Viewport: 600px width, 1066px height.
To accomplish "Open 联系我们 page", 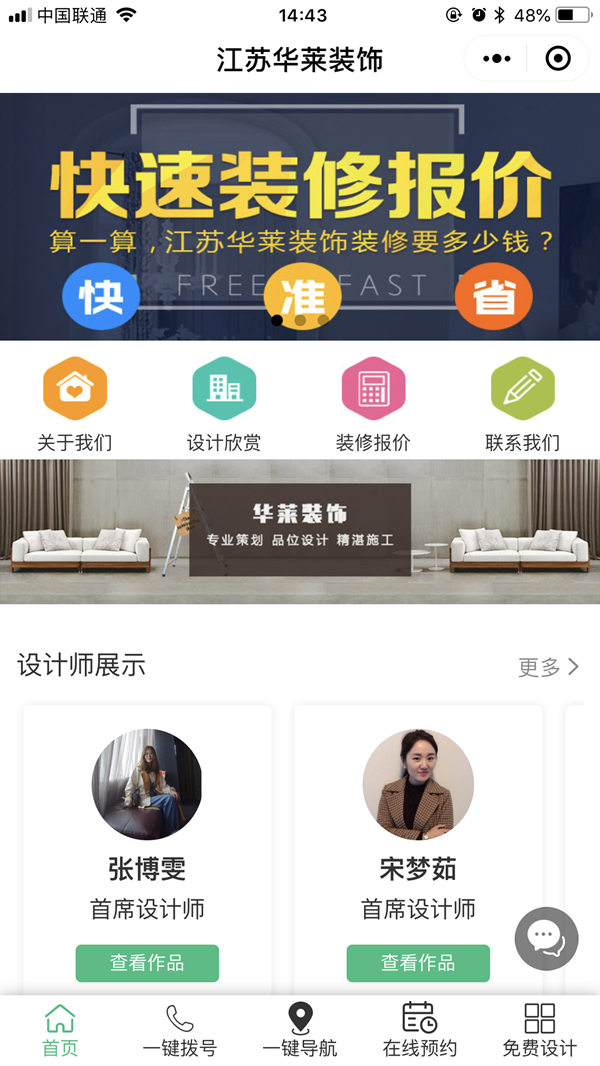I will (x=522, y=404).
